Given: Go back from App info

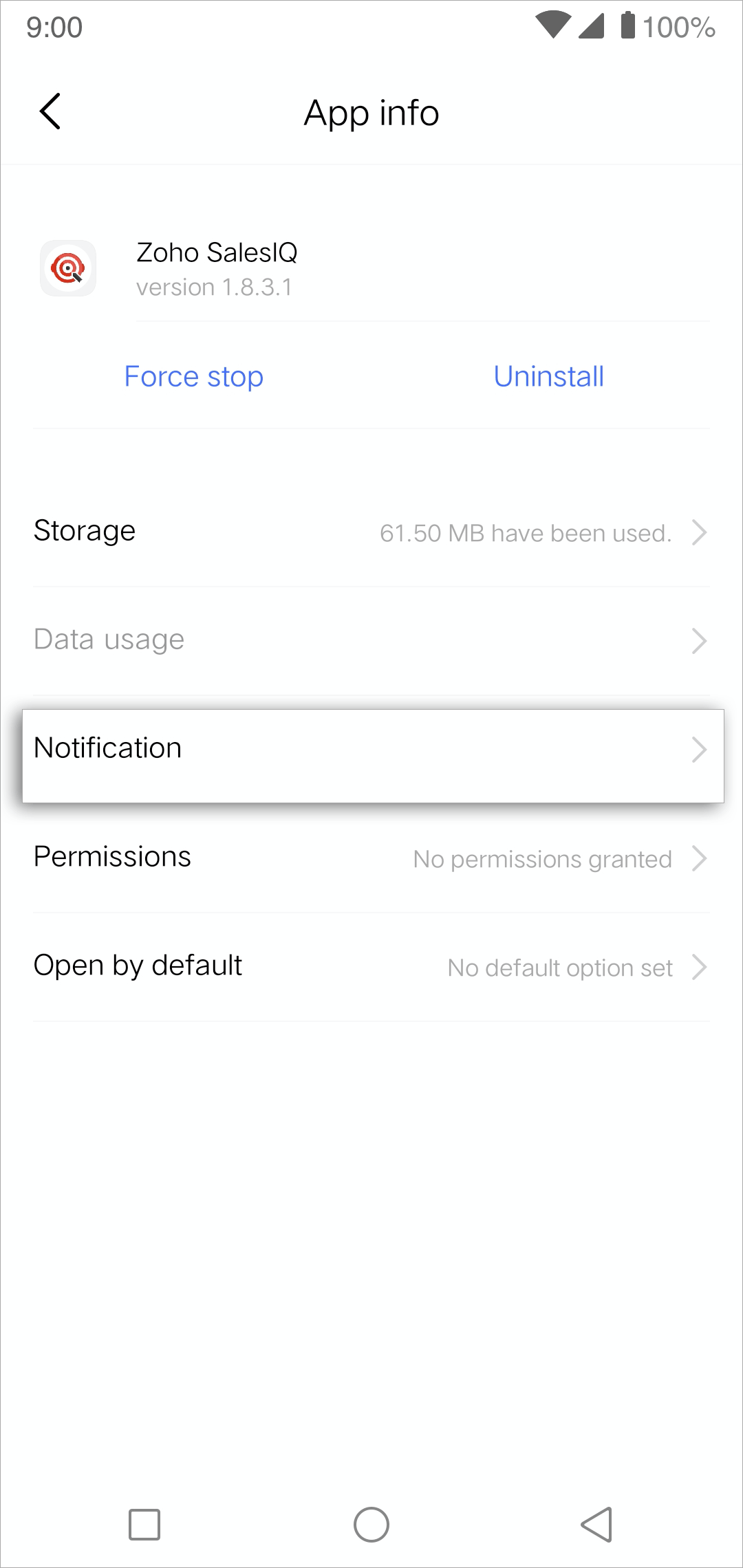Looking at the screenshot, I should tap(50, 111).
